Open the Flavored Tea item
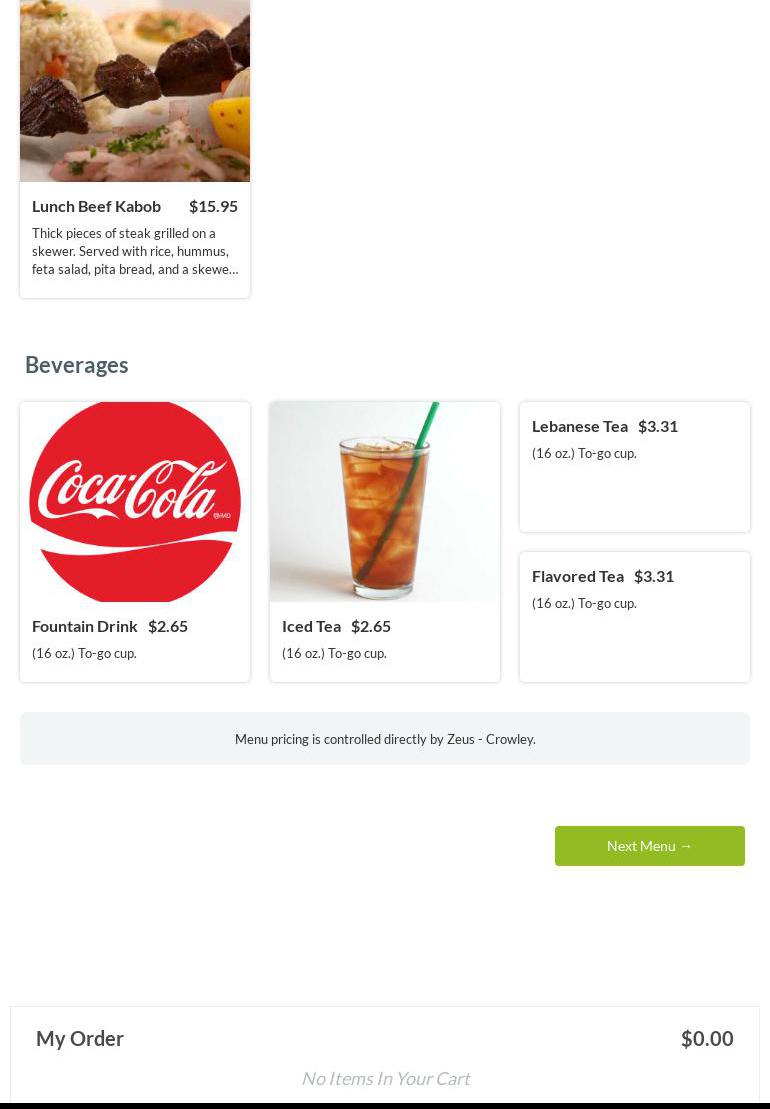 point(634,615)
